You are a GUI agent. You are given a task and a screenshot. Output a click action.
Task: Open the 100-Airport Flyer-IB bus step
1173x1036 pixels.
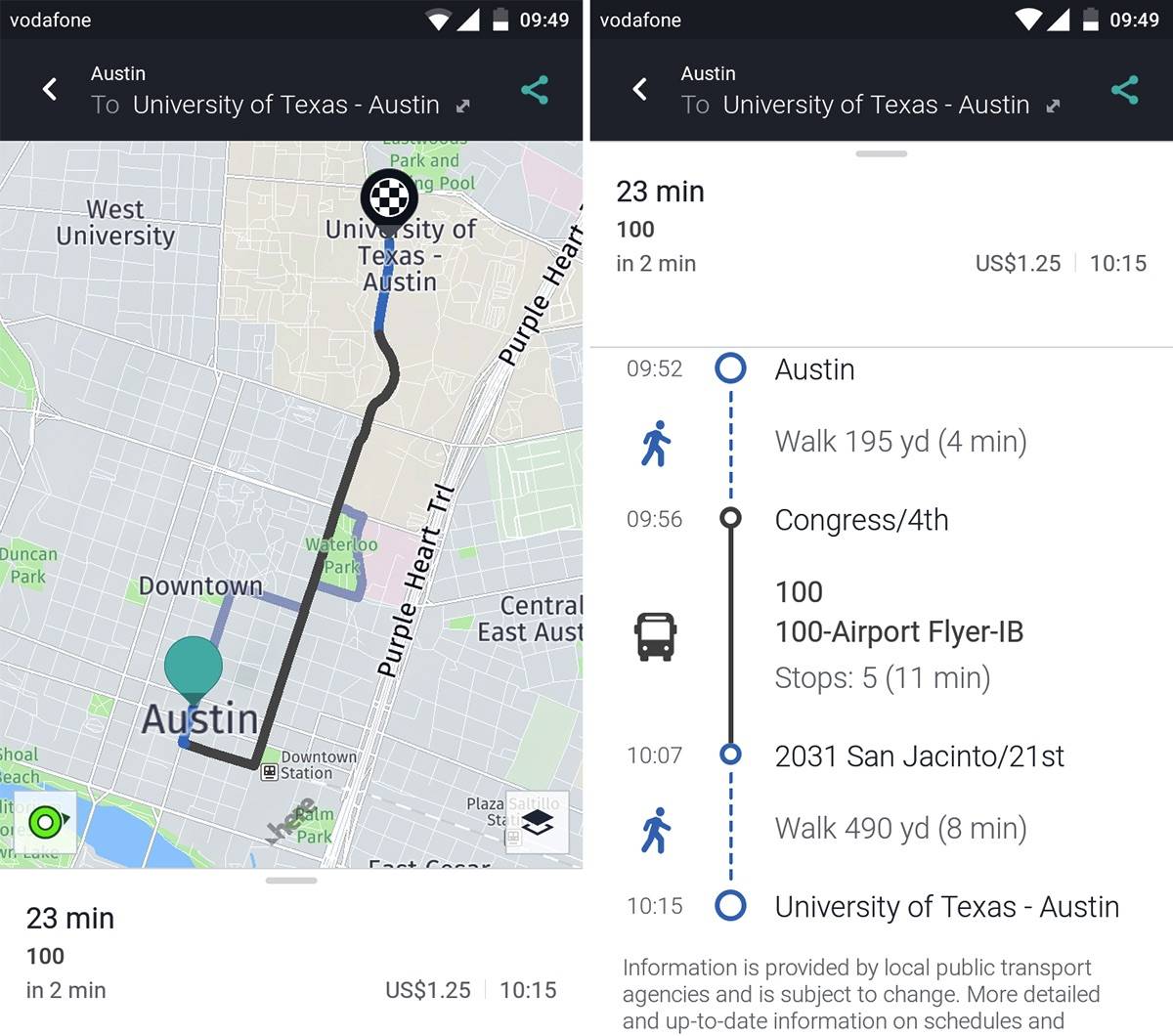click(898, 633)
